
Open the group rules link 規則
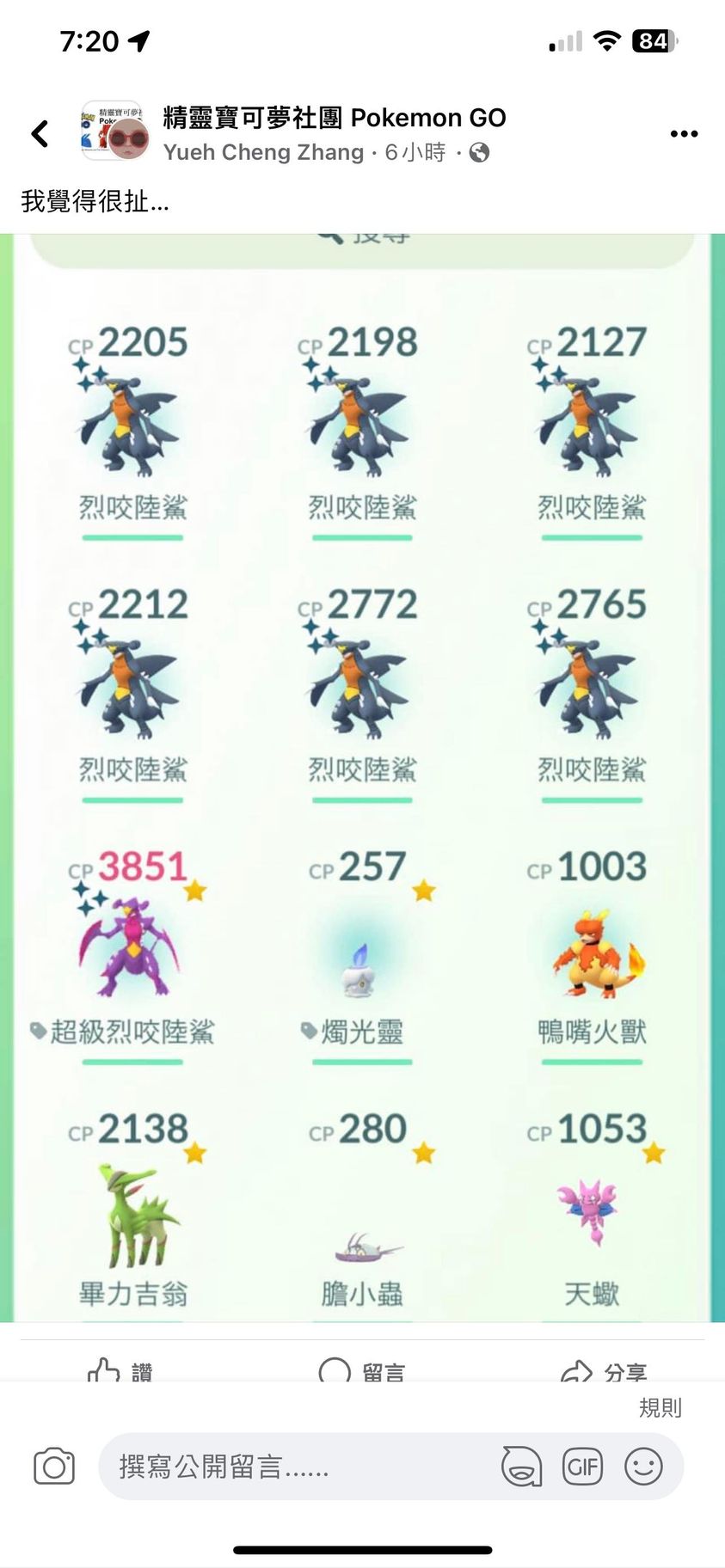click(x=660, y=1408)
